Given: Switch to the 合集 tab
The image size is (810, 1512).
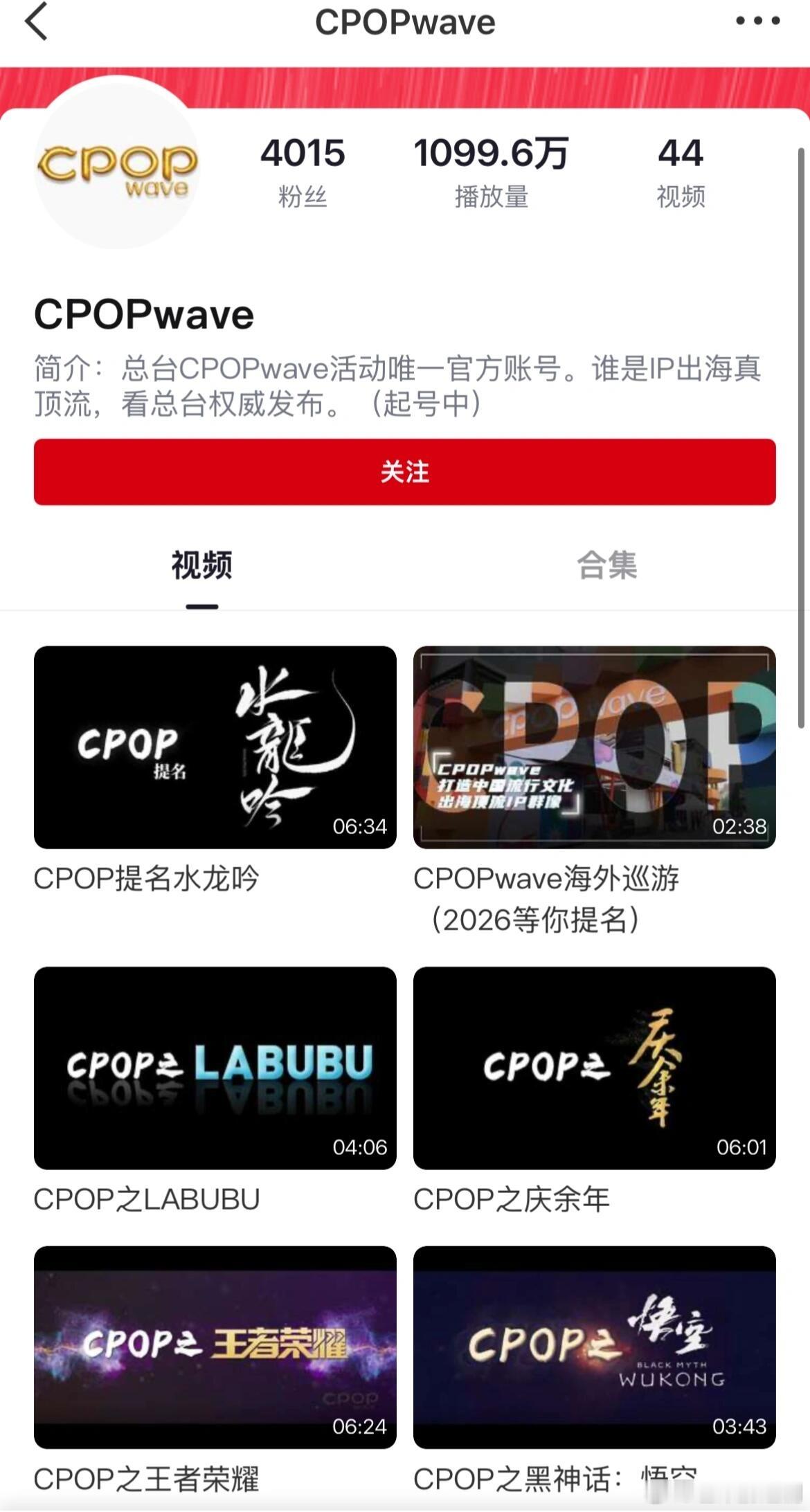Looking at the screenshot, I should (607, 565).
